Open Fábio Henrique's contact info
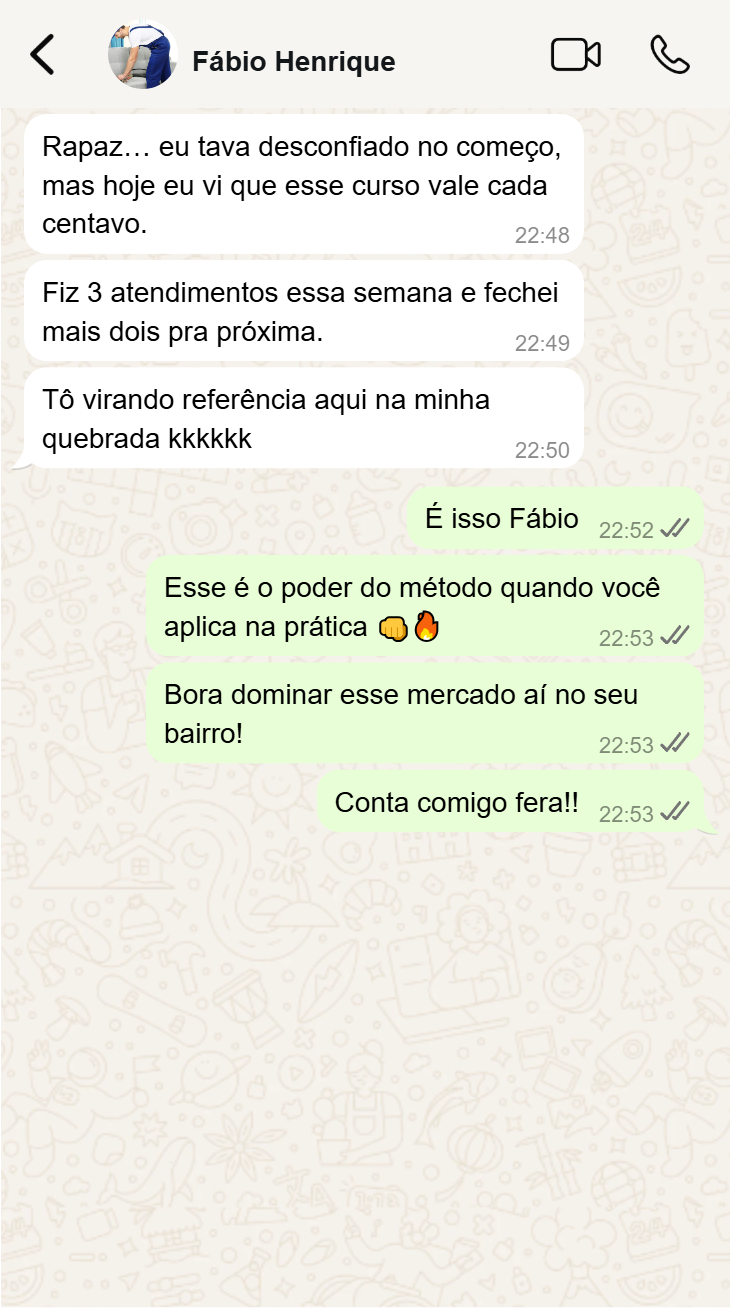Screen dimensions: 730x1308 [x=293, y=62]
